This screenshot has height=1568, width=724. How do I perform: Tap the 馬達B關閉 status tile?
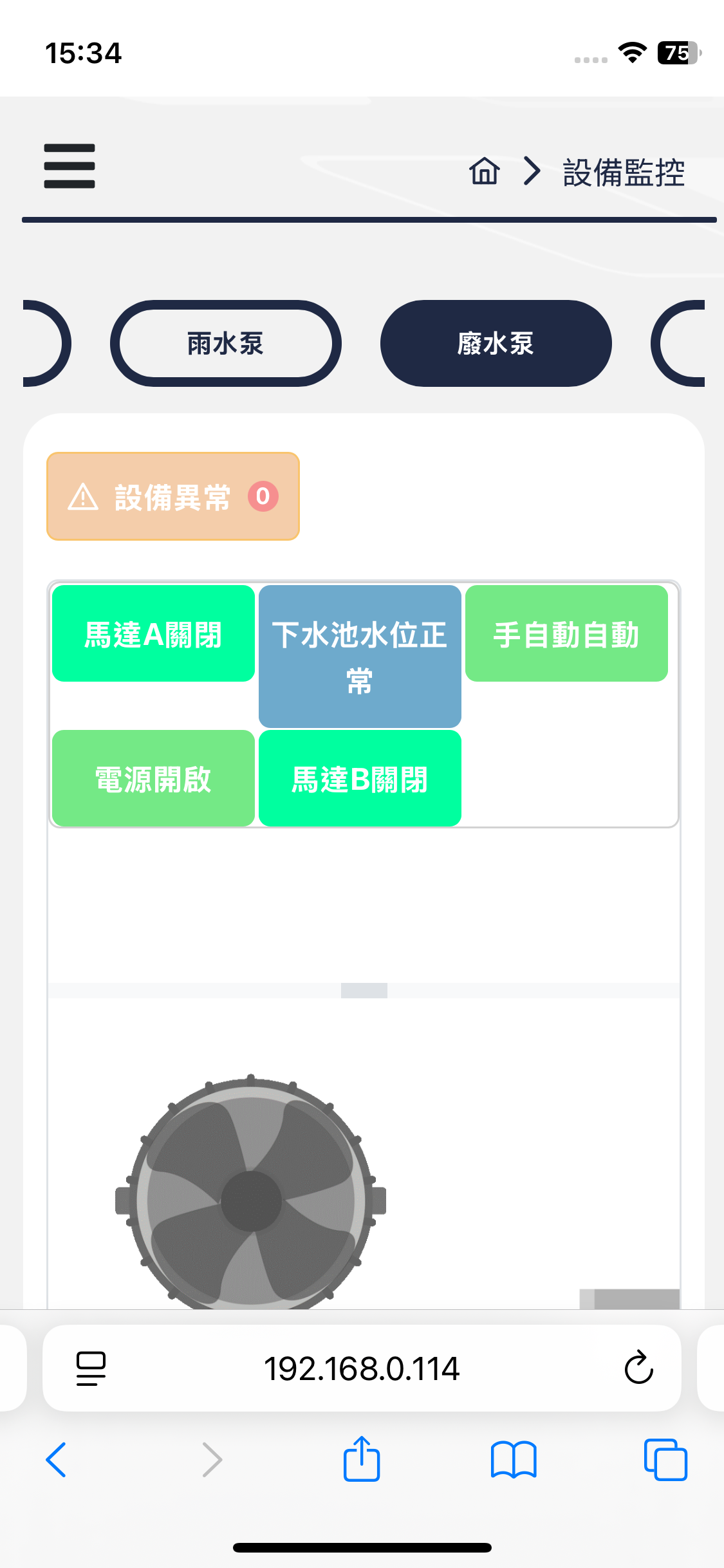pyautogui.click(x=360, y=778)
